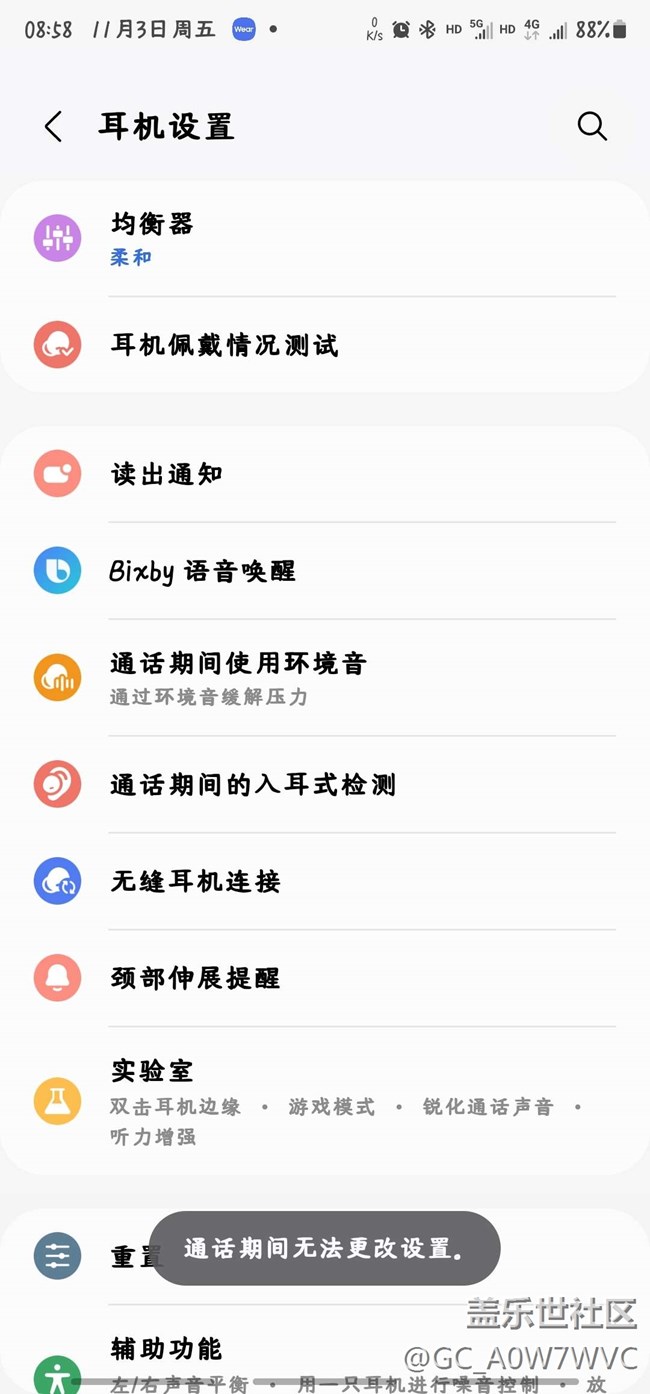Image resolution: width=650 pixels, height=1394 pixels.
Task: Open 无缝耳机连接
Action: tap(325, 881)
